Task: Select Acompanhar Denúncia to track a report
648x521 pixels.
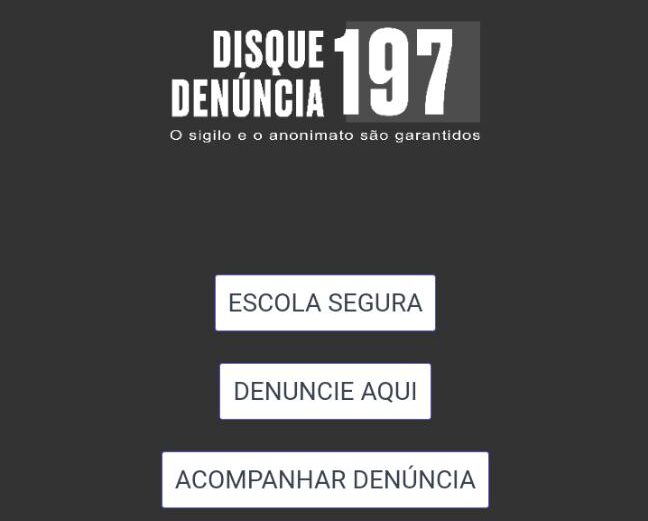Action: coord(325,480)
